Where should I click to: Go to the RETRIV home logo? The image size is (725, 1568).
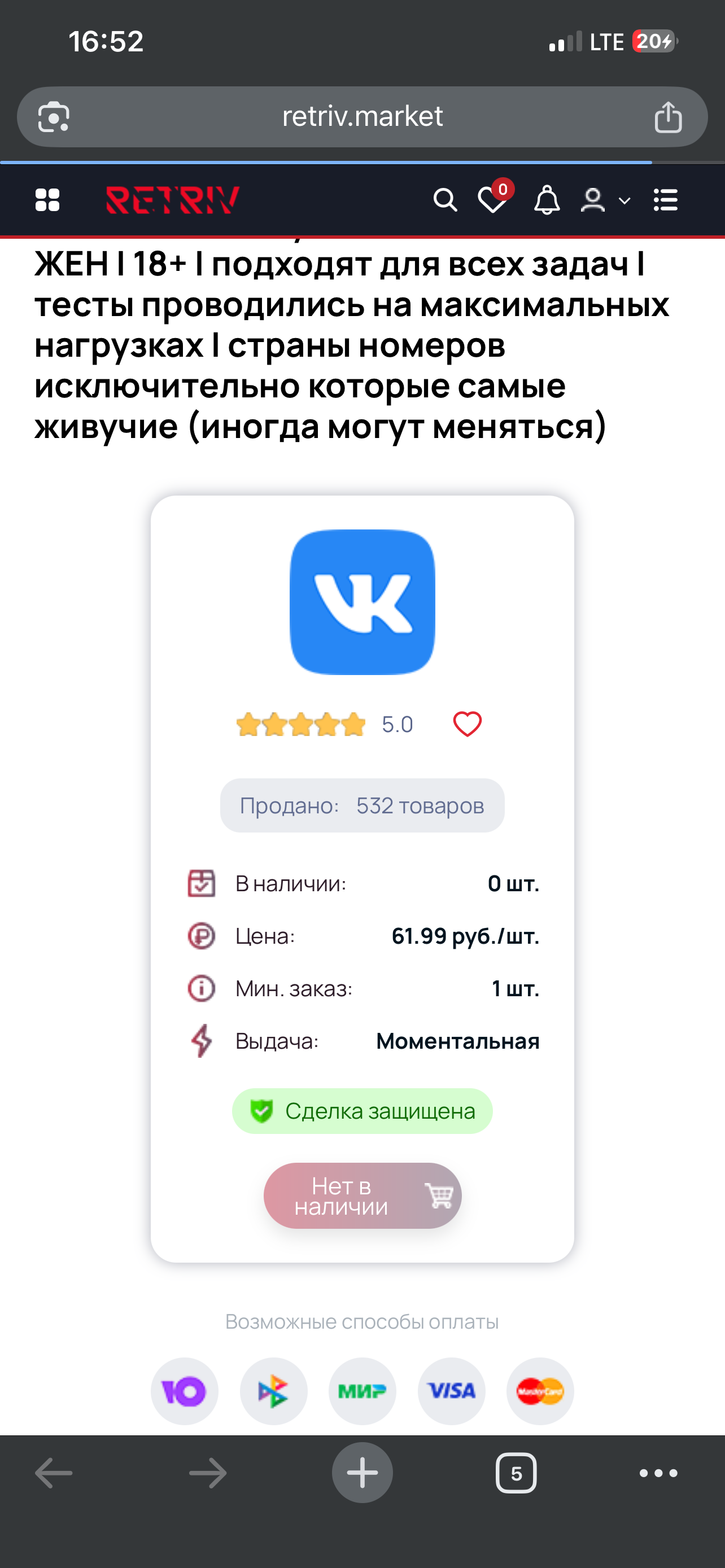[173, 200]
